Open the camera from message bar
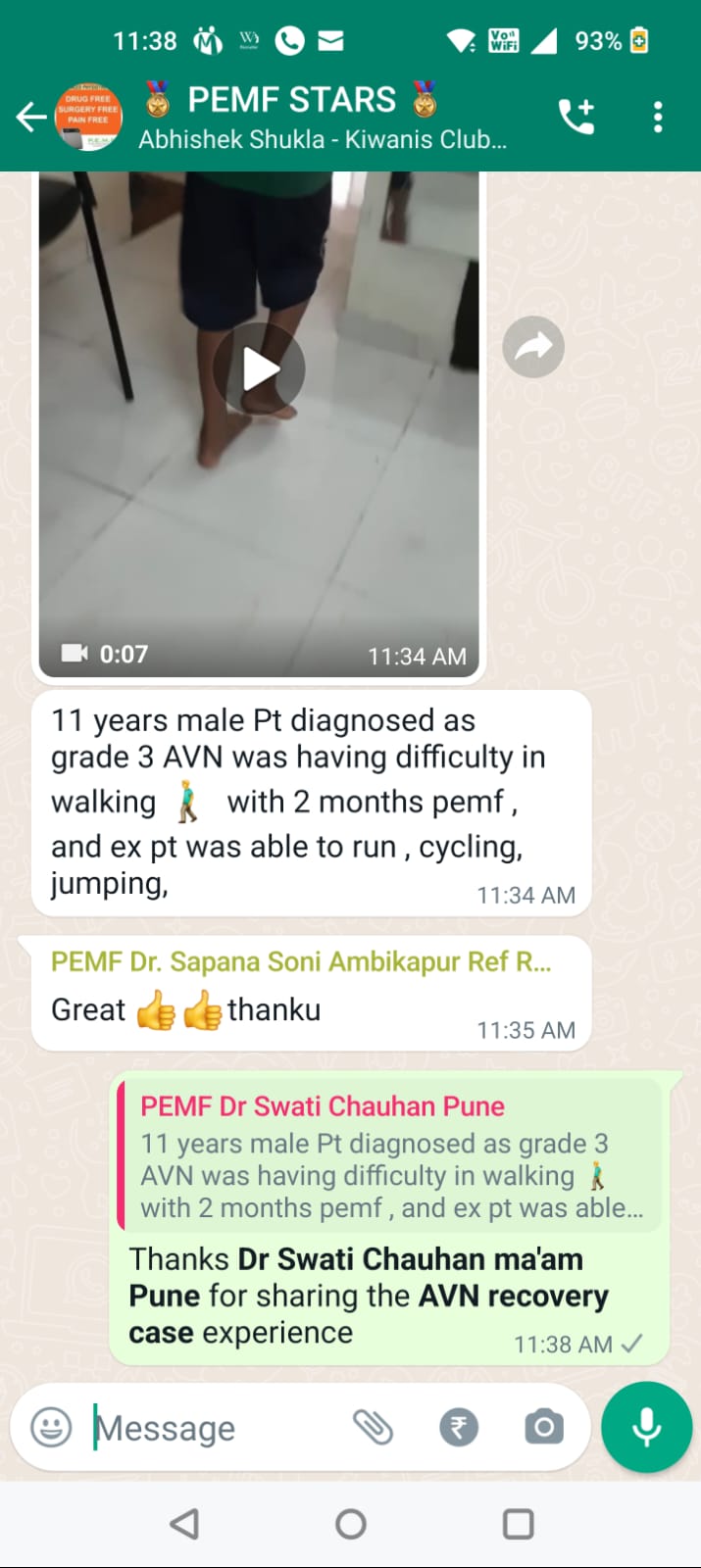The image size is (701, 1568). [x=544, y=1427]
